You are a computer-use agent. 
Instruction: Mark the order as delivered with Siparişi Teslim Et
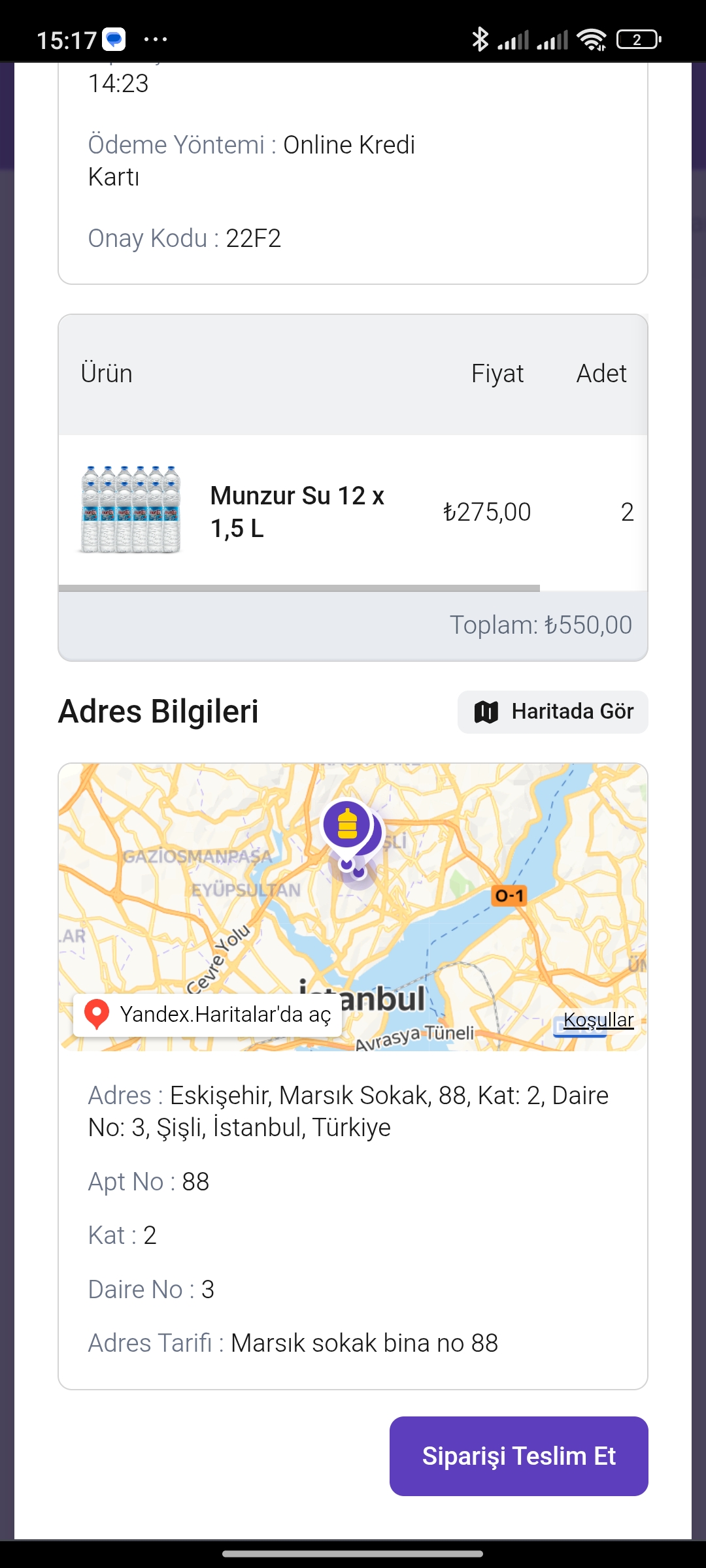pyautogui.click(x=518, y=1456)
